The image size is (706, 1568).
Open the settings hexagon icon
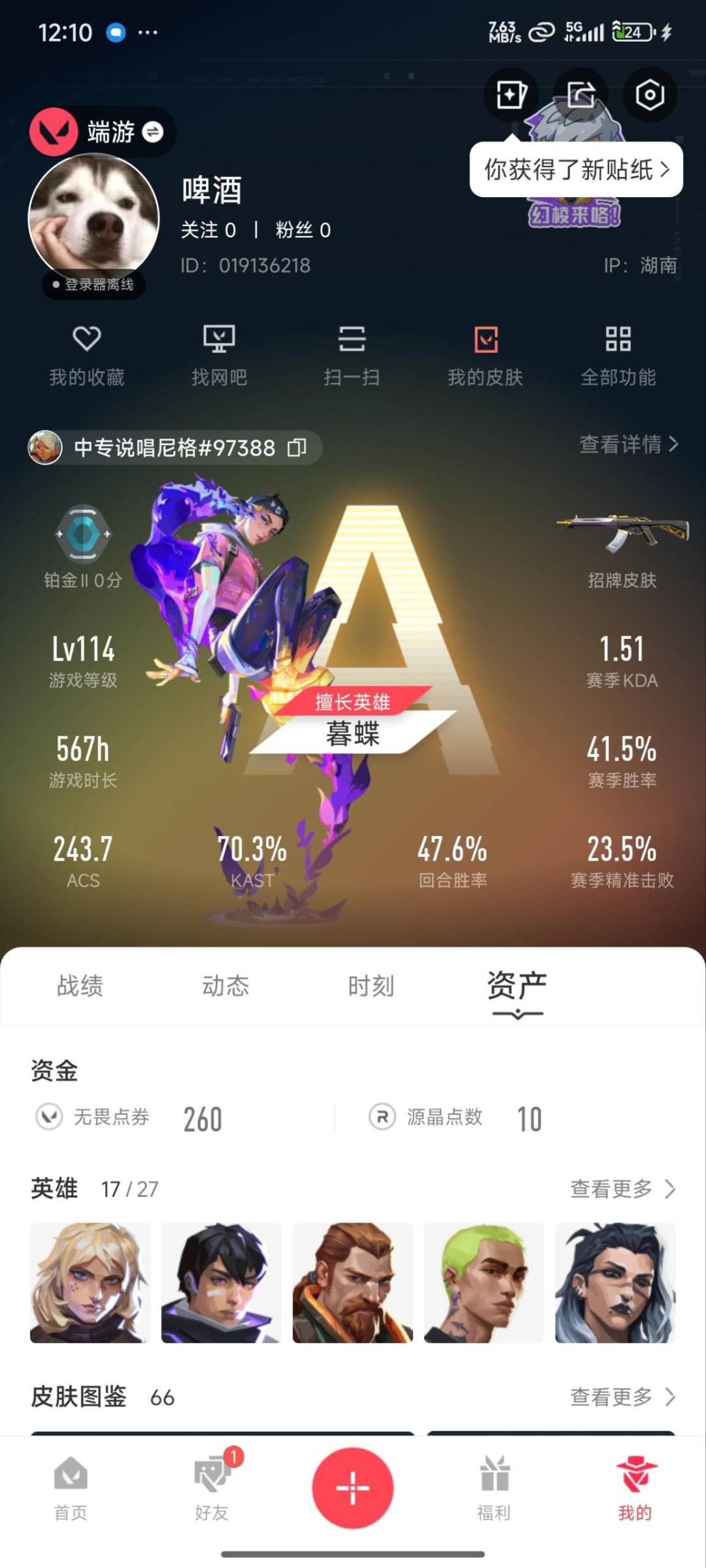click(x=649, y=95)
